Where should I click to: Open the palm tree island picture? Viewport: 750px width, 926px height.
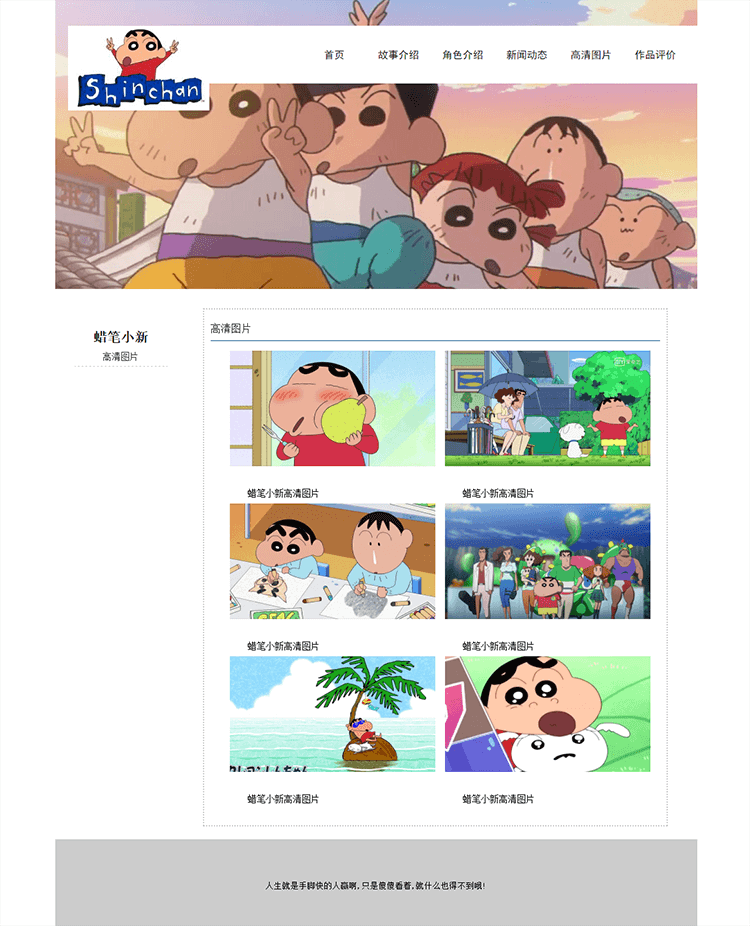332,714
